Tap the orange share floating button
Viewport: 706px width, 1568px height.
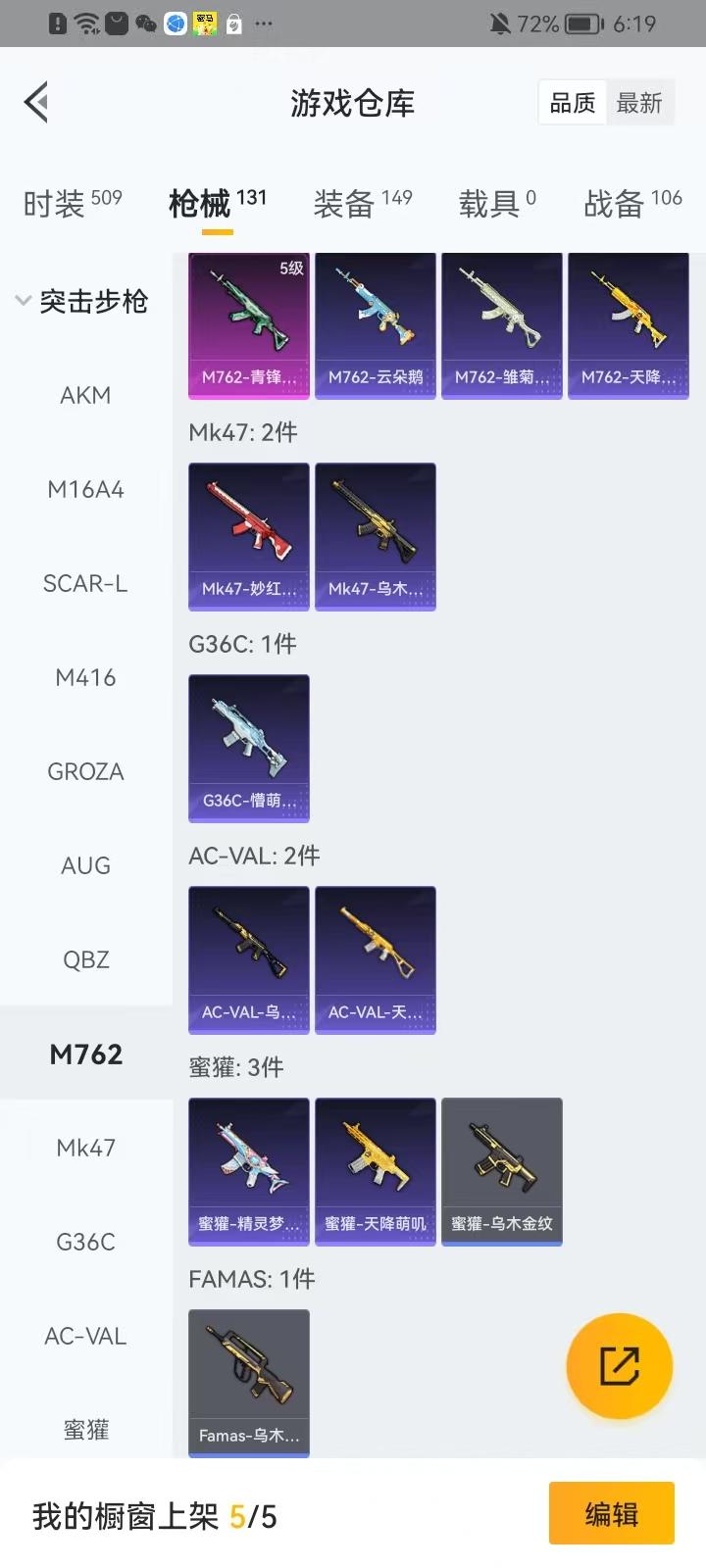click(619, 1365)
